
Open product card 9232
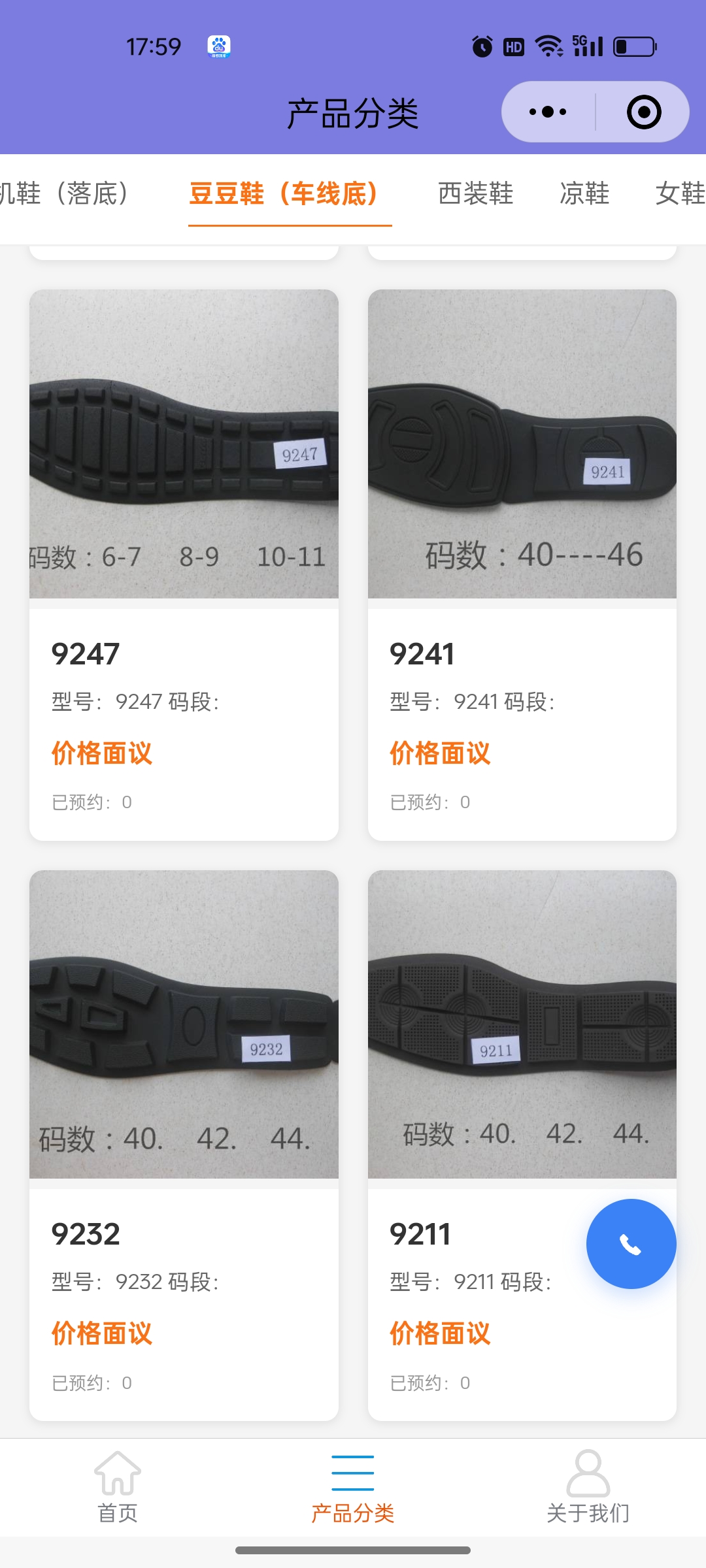pyautogui.click(x=184, y=1145)
